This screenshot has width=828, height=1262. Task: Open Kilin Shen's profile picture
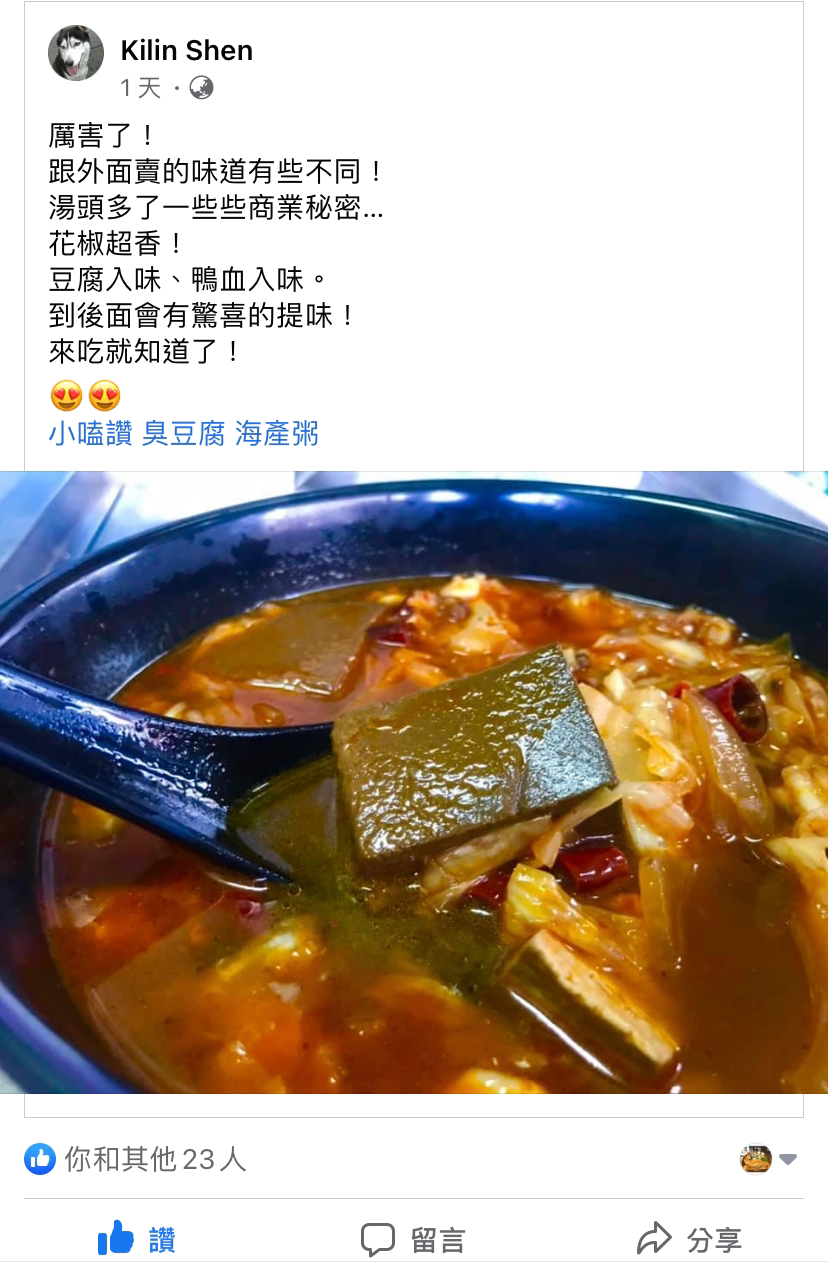[76, 53]
